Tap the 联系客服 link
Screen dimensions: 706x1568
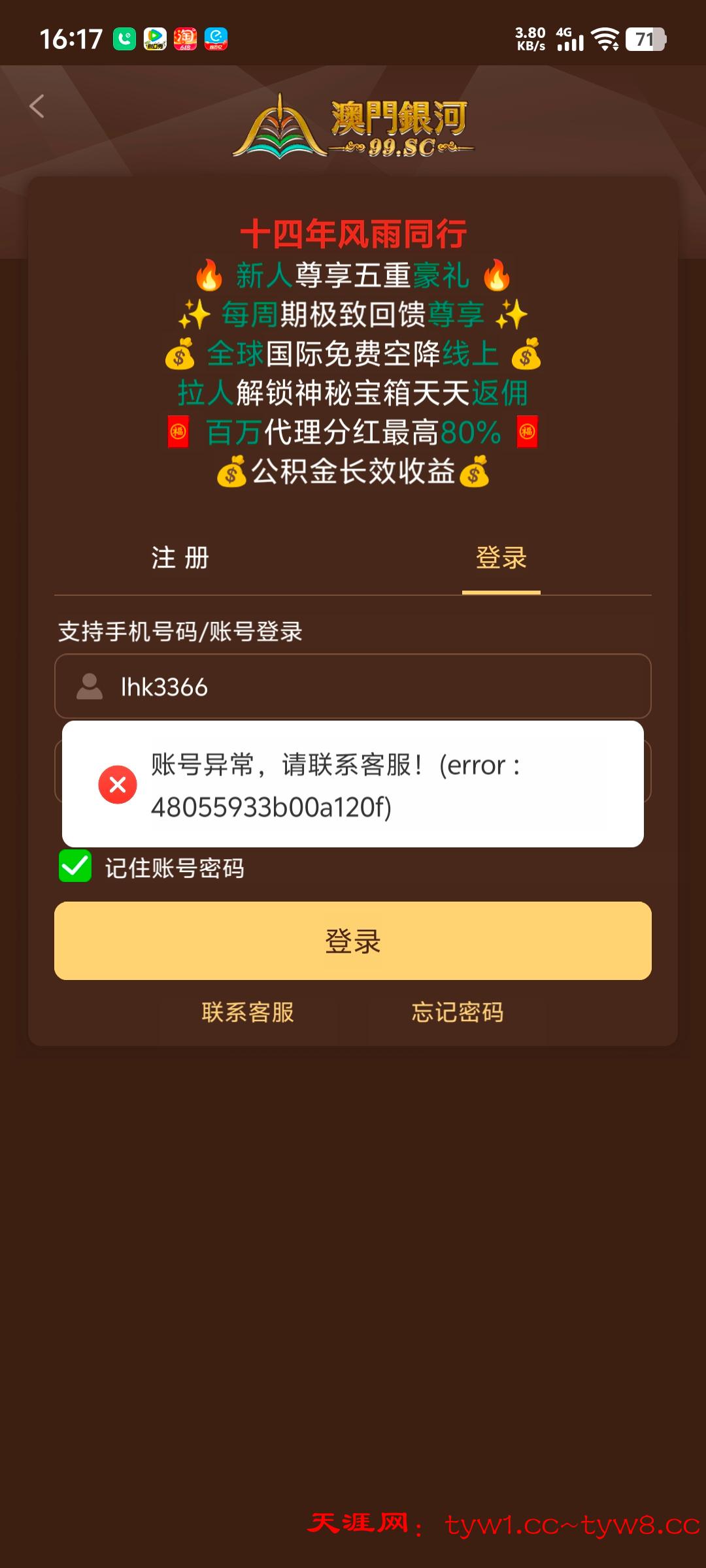click(246, 1013)
